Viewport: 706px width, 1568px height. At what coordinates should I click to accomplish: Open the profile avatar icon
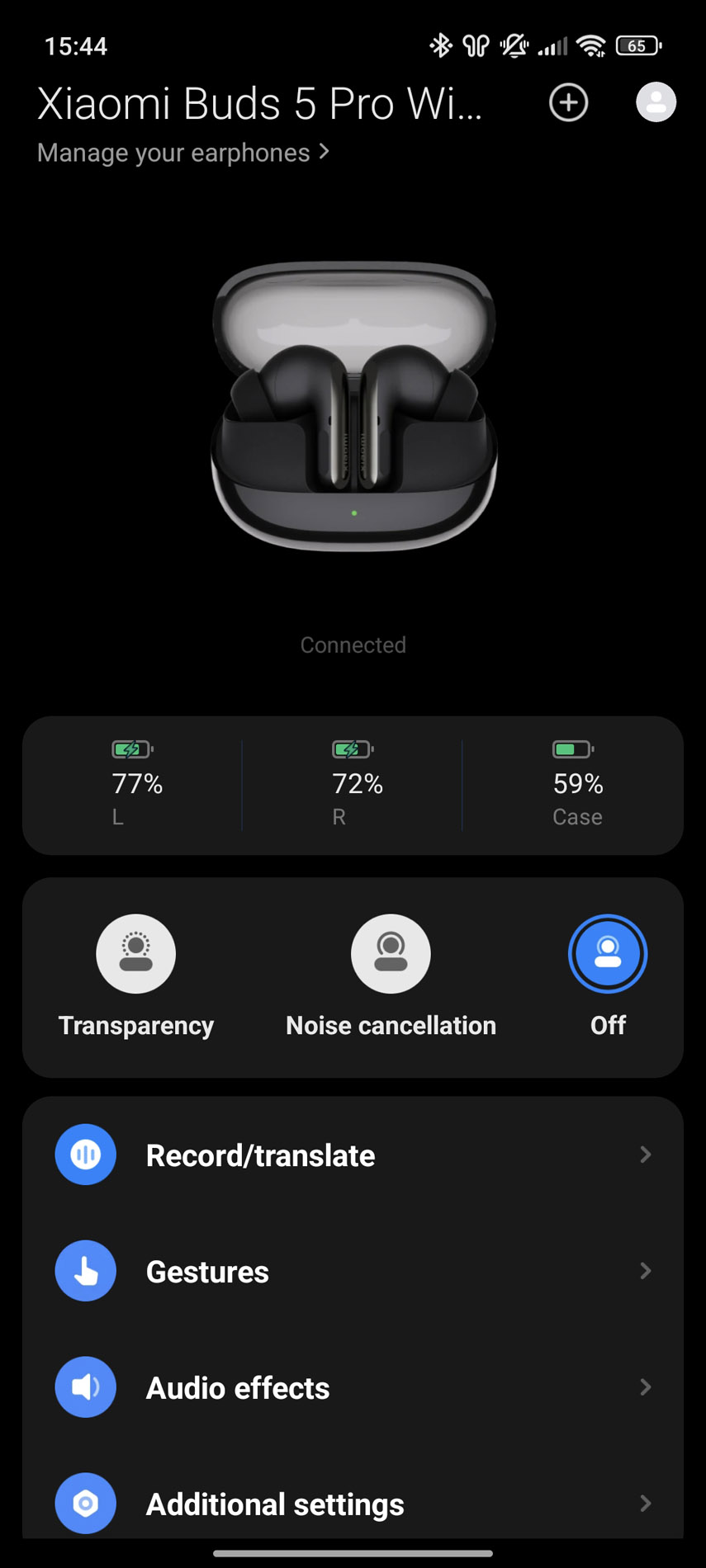[x=656, y=102]
